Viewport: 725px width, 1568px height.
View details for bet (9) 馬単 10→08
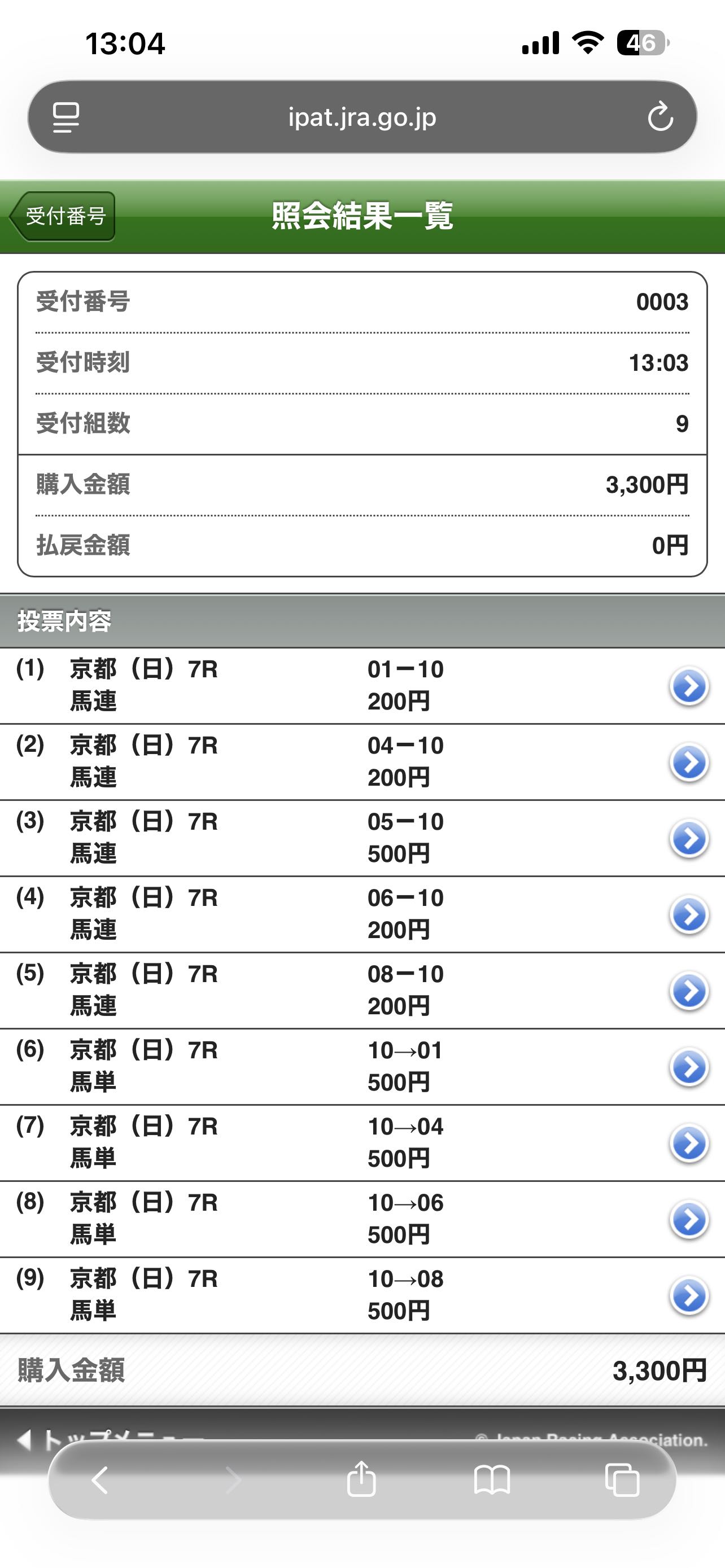pos(688,1296)
